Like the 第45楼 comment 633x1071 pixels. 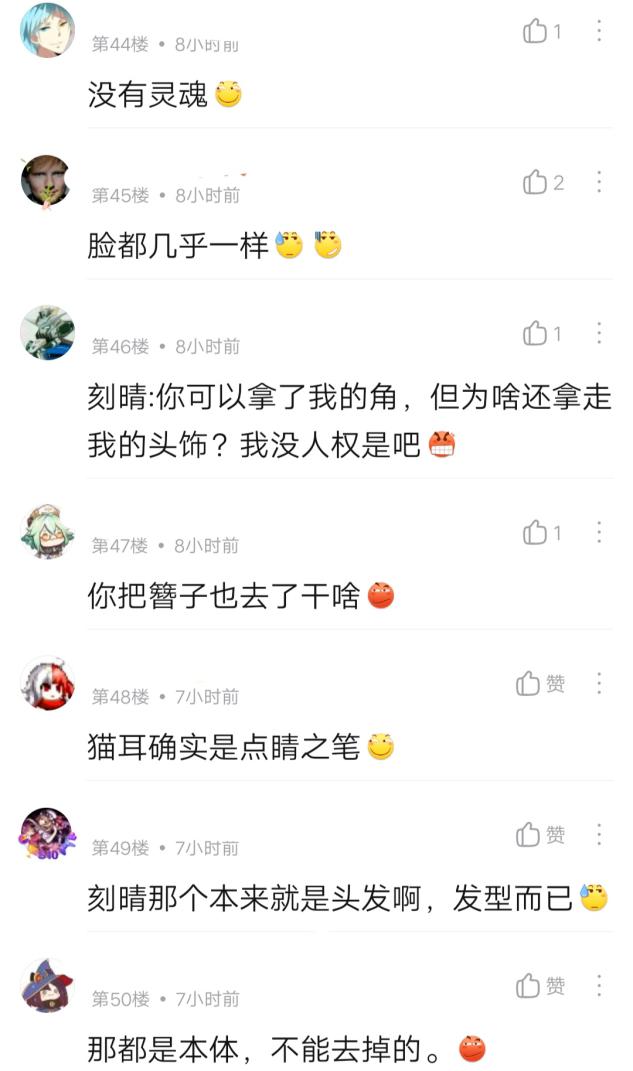[x=535, y=182]
